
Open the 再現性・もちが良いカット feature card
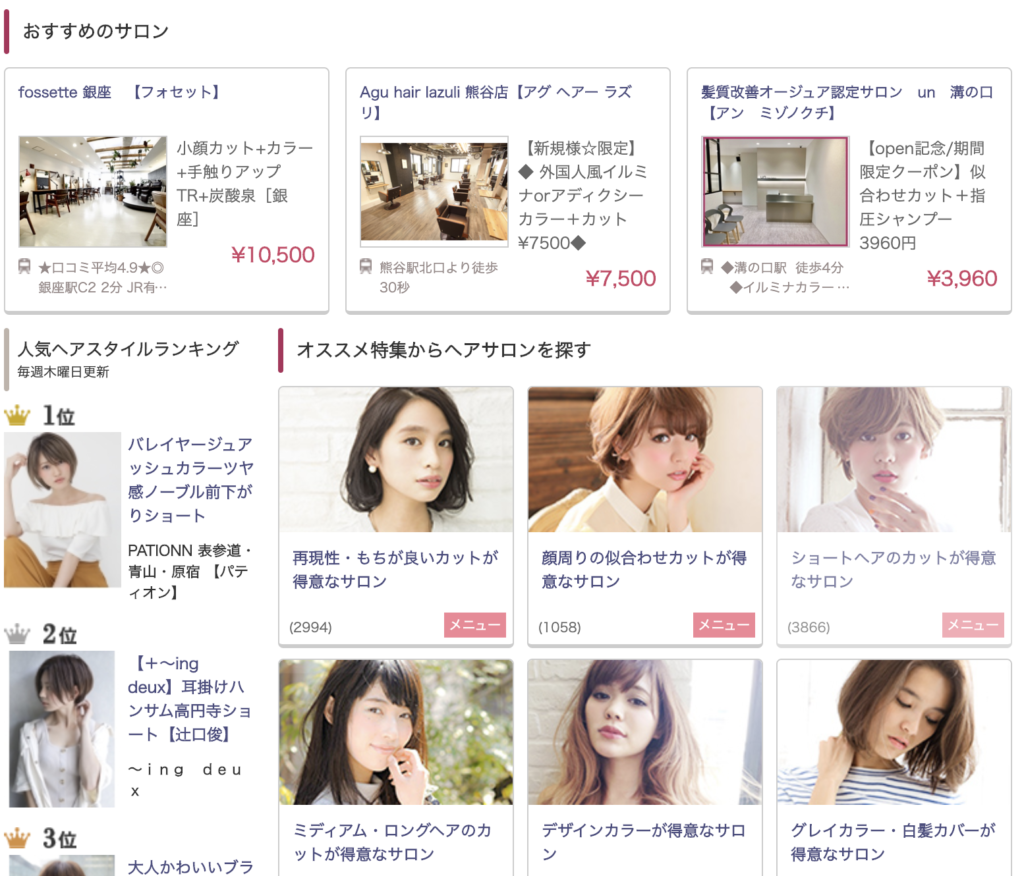click(395, 569)
